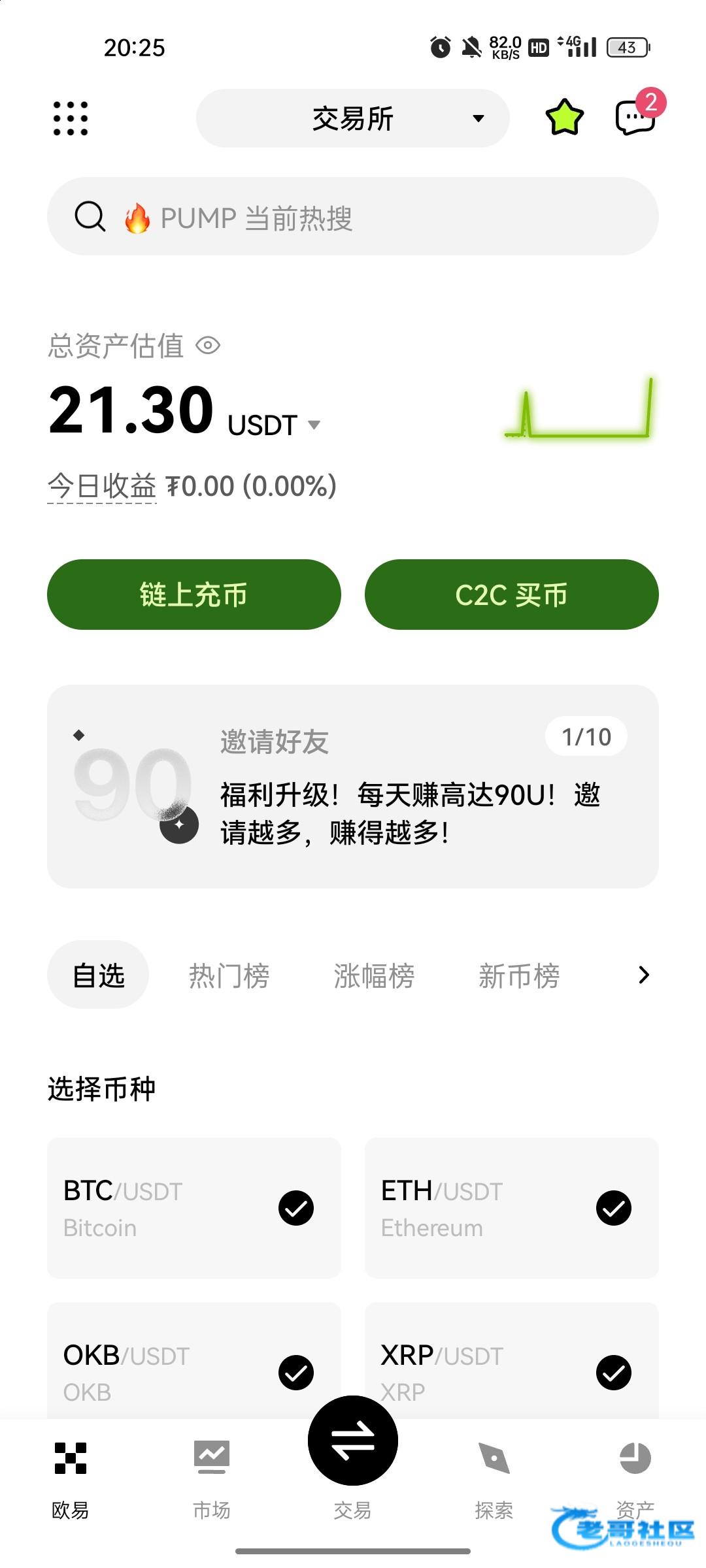Switch to the 涨幅榜 tab
This screenshot has height=1568, width=706.
coord(374,975)
